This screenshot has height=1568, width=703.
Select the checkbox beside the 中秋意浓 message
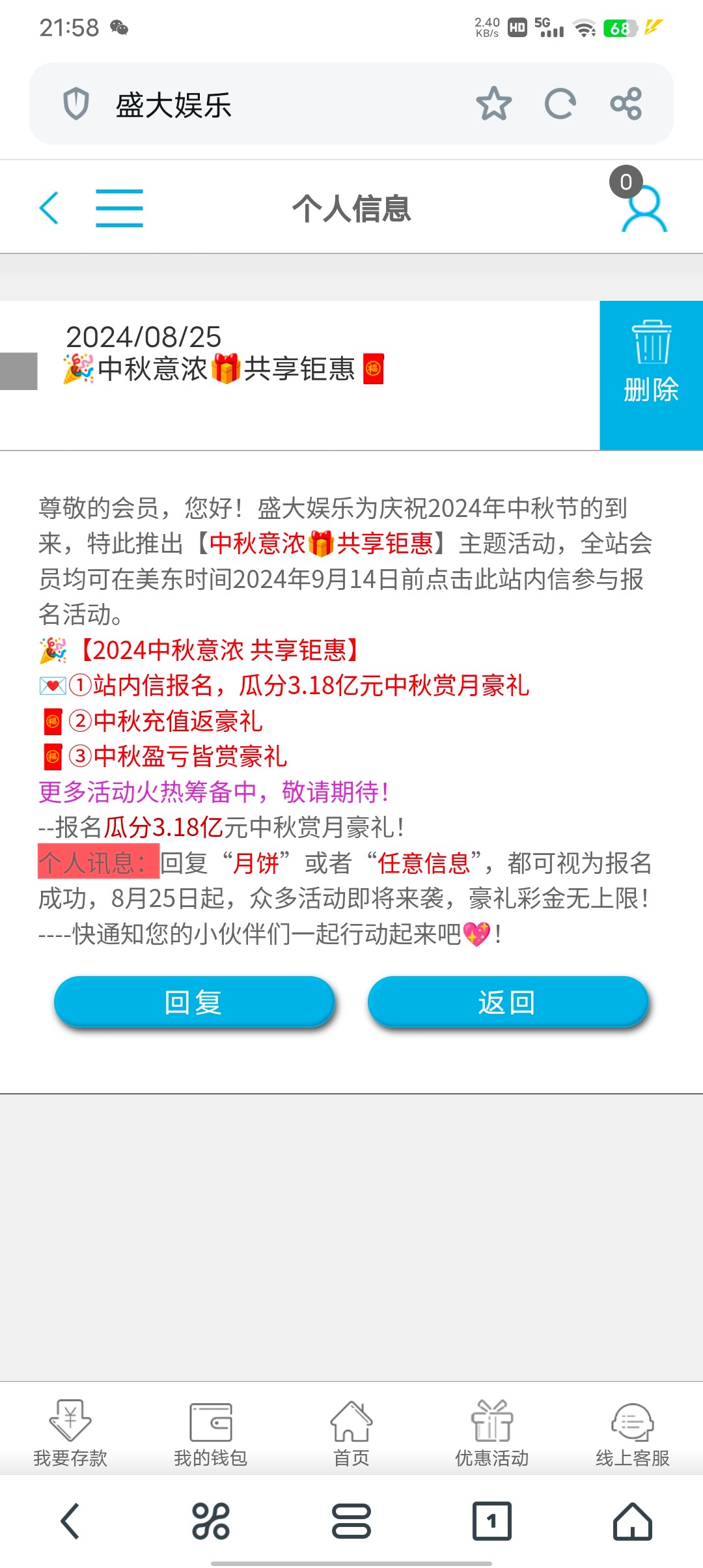[x=18, y=371]
